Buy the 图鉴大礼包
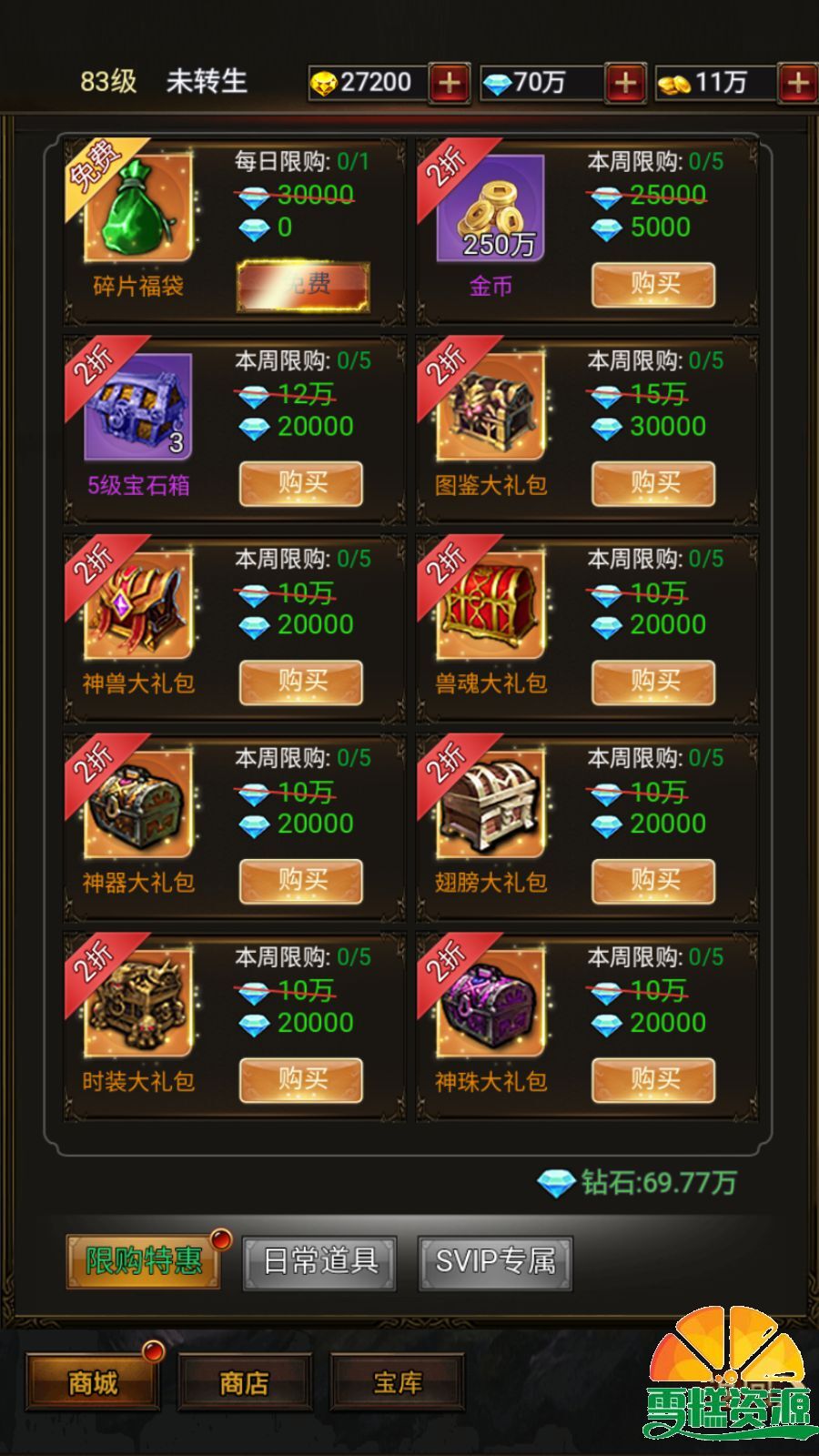 point(653,484)
